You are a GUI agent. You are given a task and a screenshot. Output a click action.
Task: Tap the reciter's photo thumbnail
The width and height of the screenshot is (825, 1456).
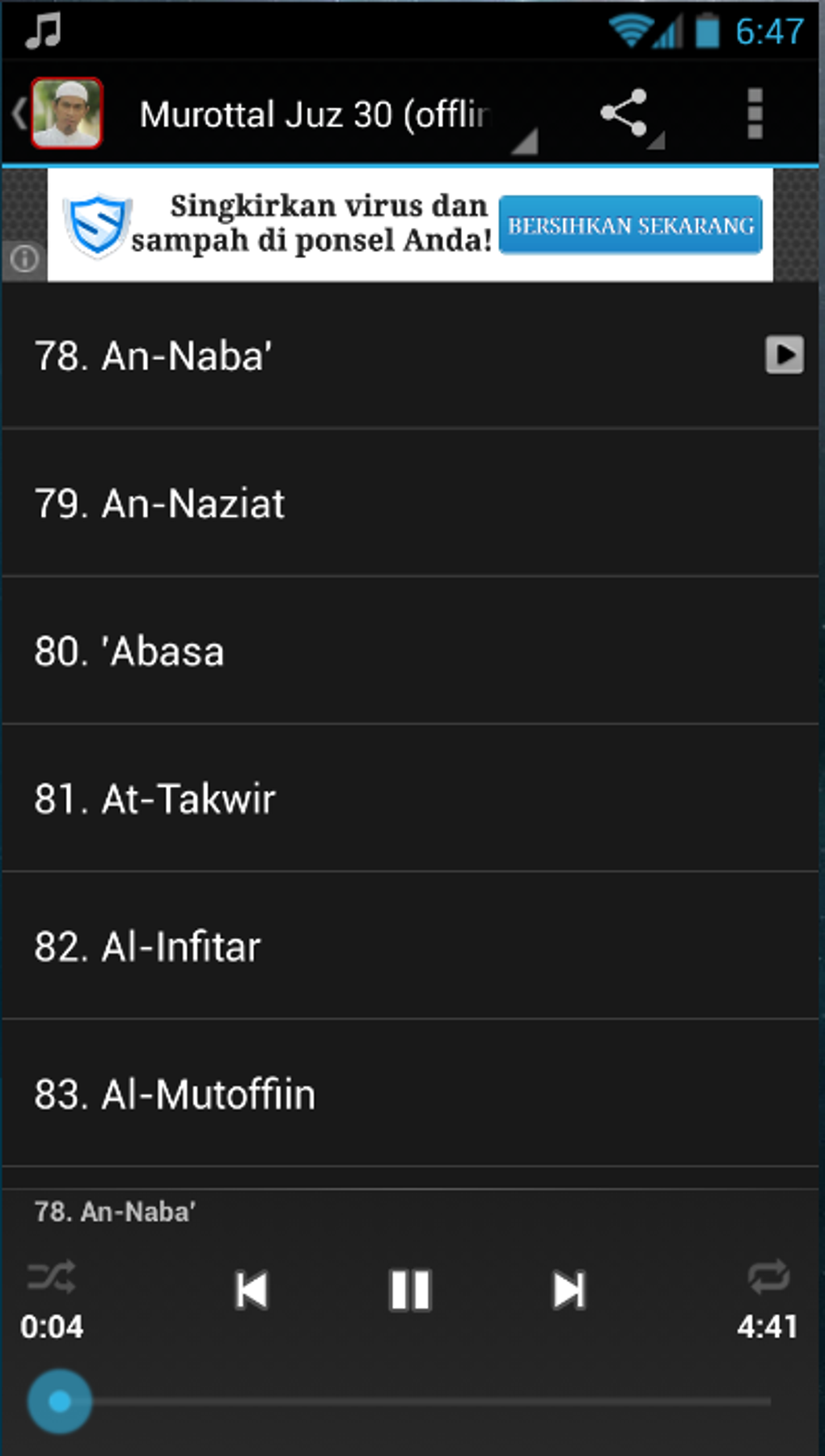[68, 114]
